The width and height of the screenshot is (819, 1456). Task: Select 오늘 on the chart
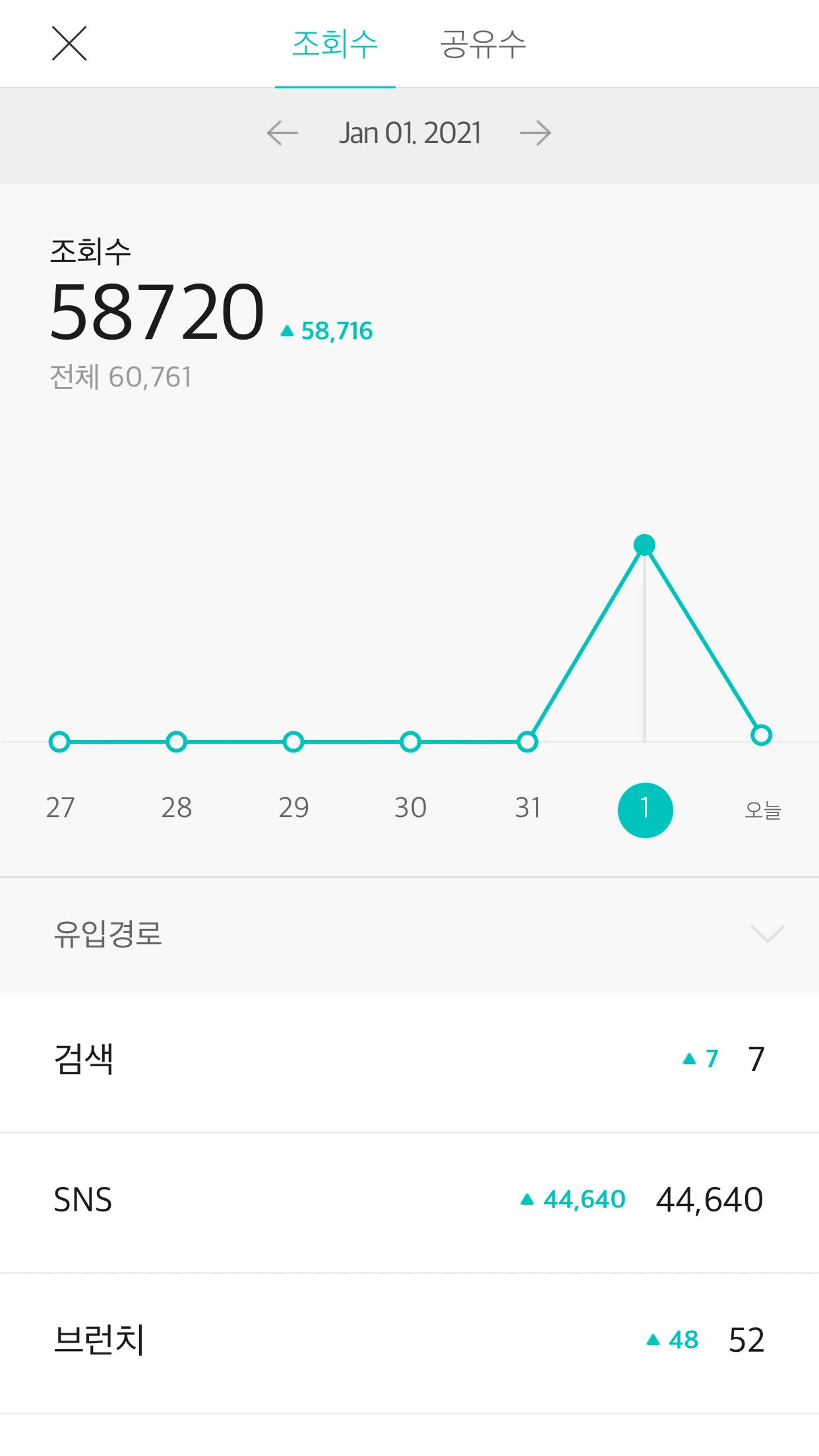pos(762,809)
